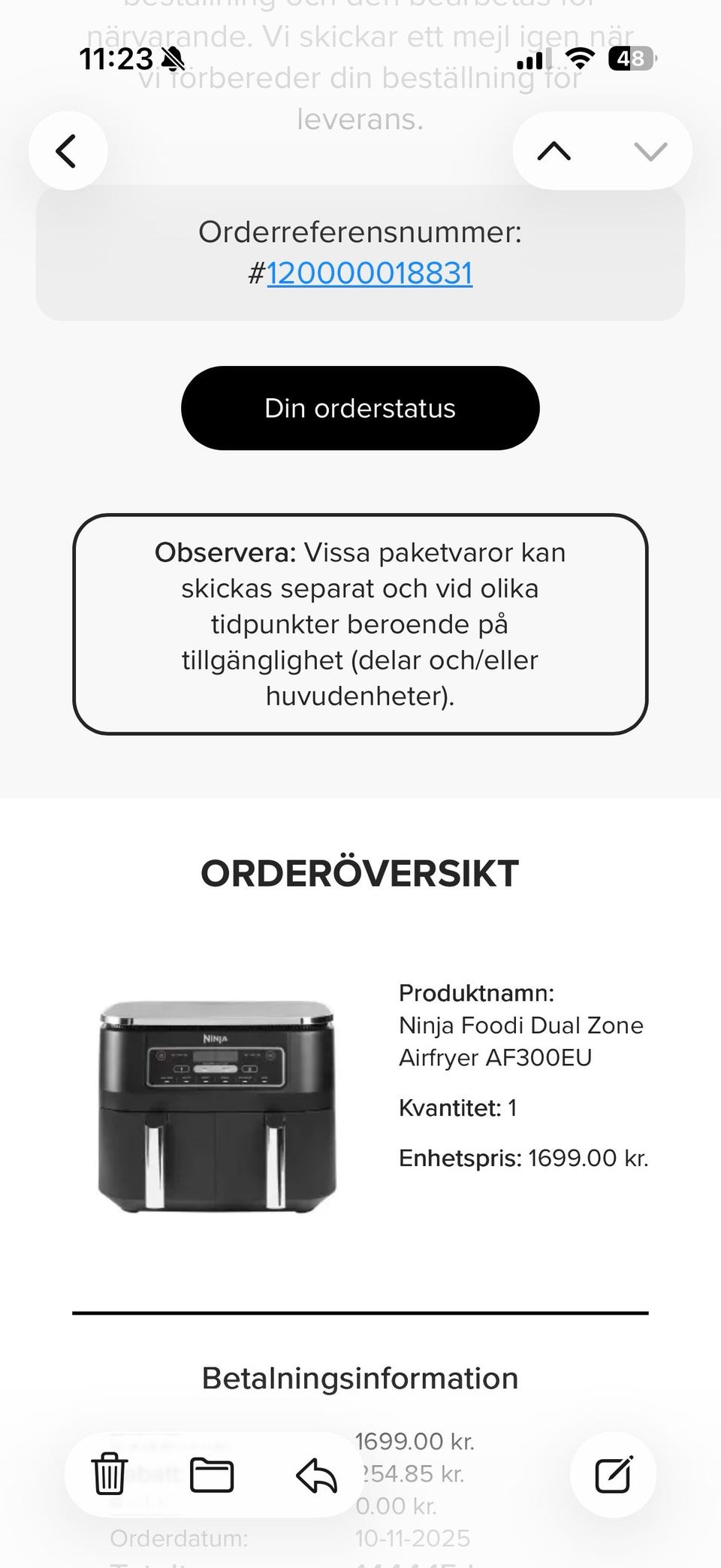Move the email to a folder
721x1568 pixels.
click(x=212, y=1474)
